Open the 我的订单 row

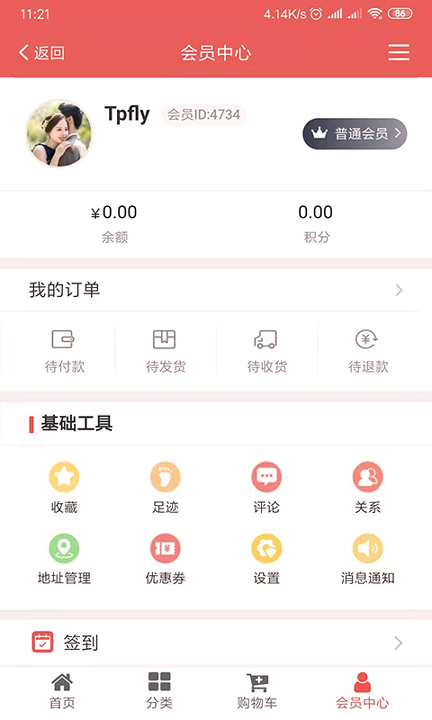[x=216, y=290]
